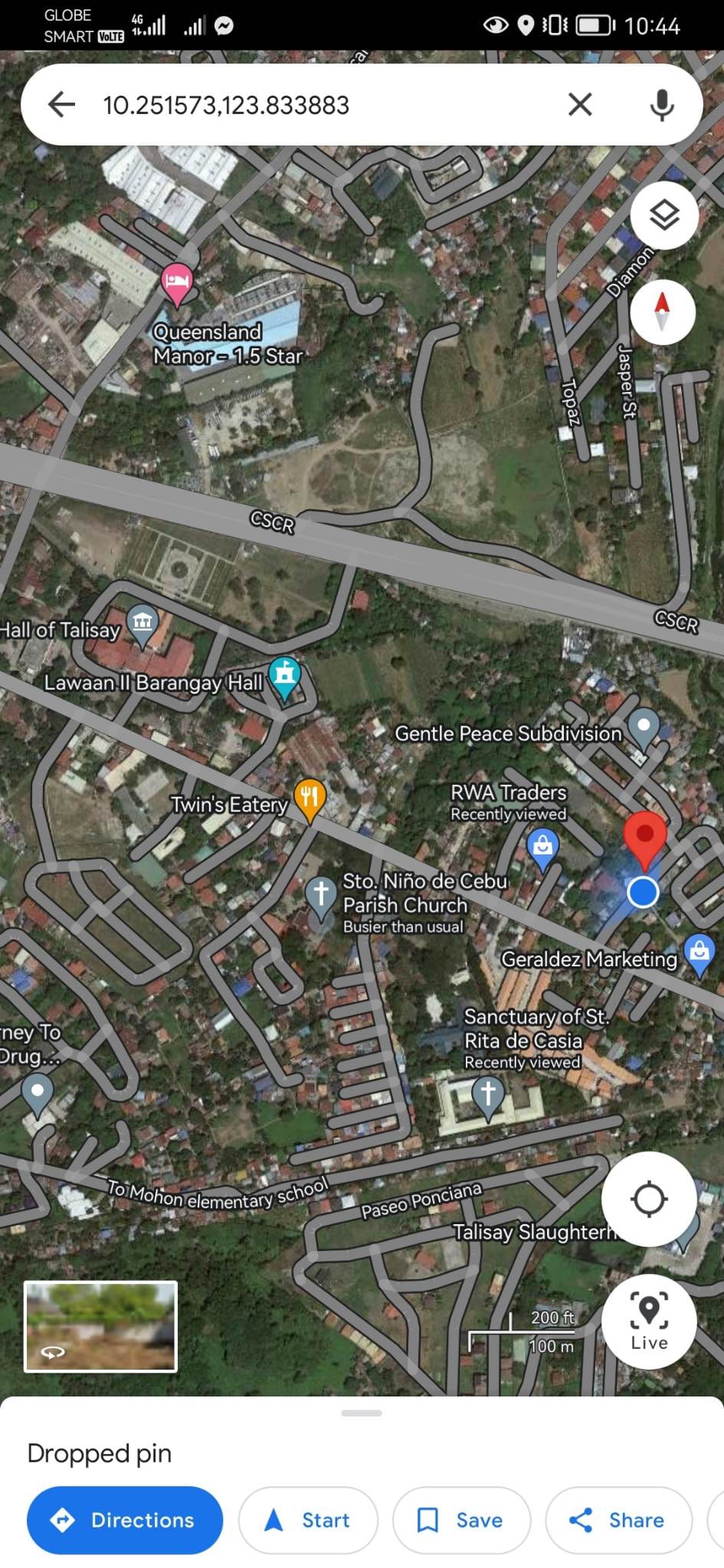Select Queensland Manor hotel marker
The height and width of the screenshot is (1568, 724).
click(x=177, y=280)
